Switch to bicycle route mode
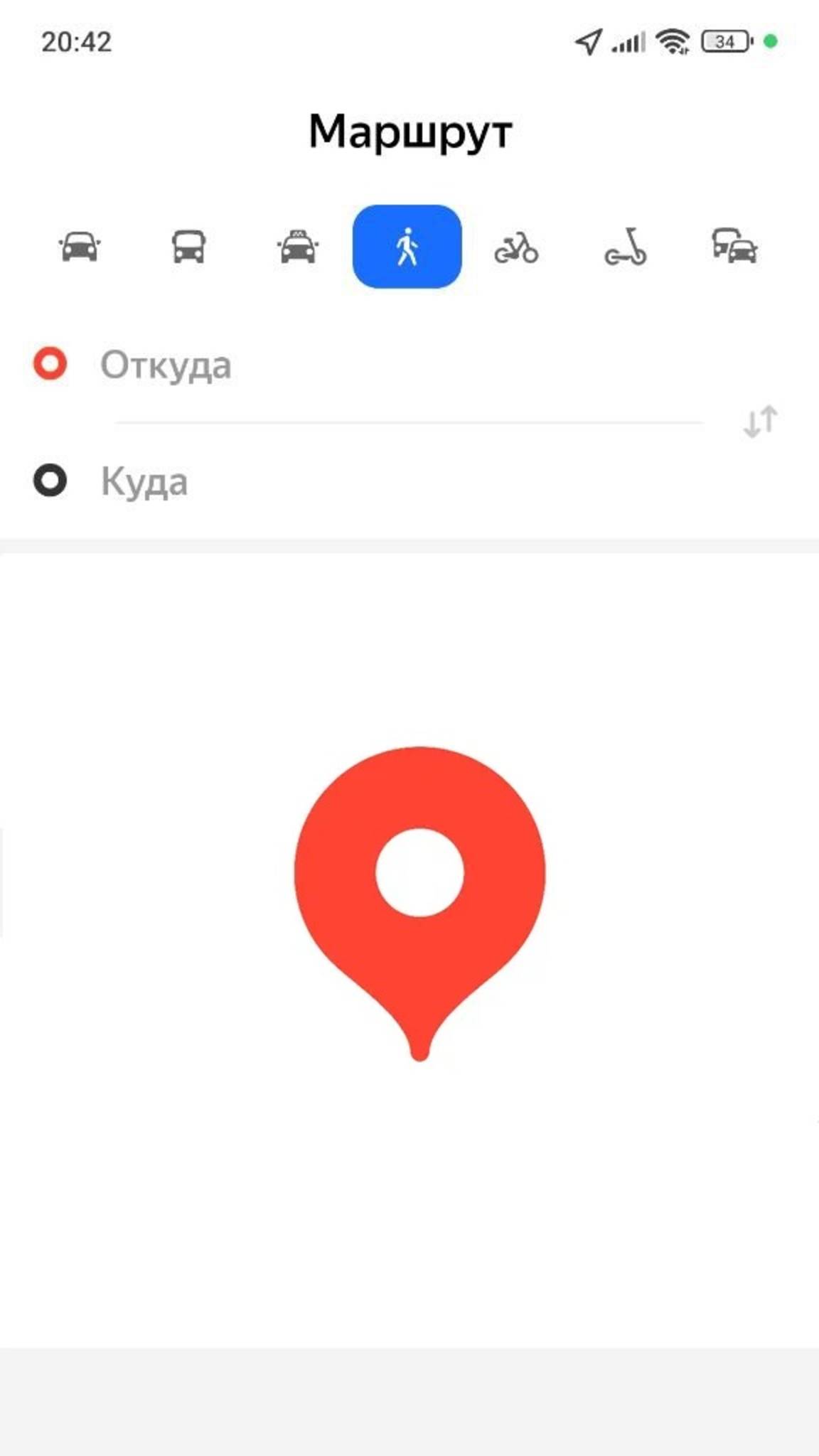The image size is (819, 1456). 516,247
